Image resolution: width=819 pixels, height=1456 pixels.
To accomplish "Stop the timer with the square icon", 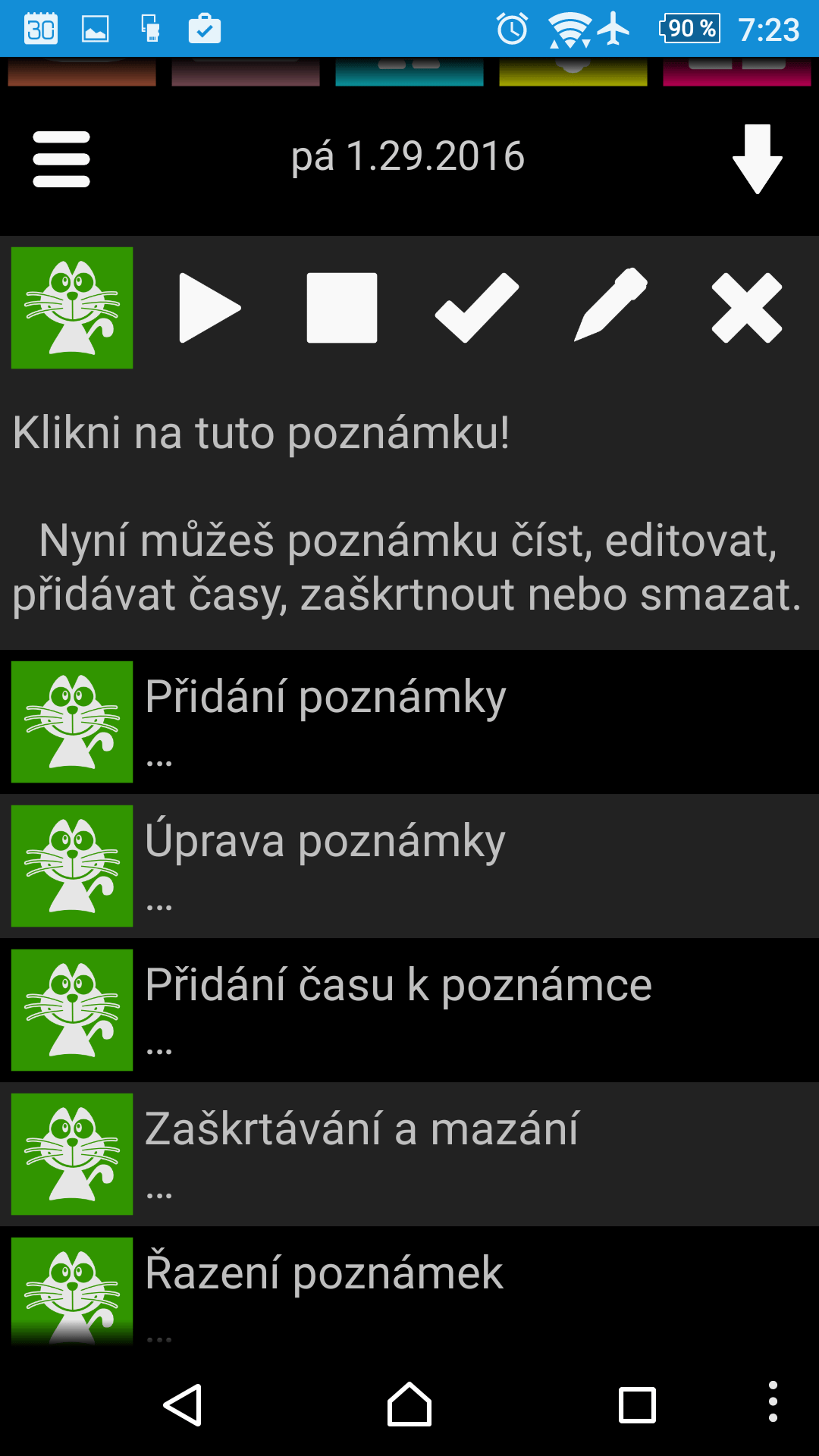I will click(342, 308).
